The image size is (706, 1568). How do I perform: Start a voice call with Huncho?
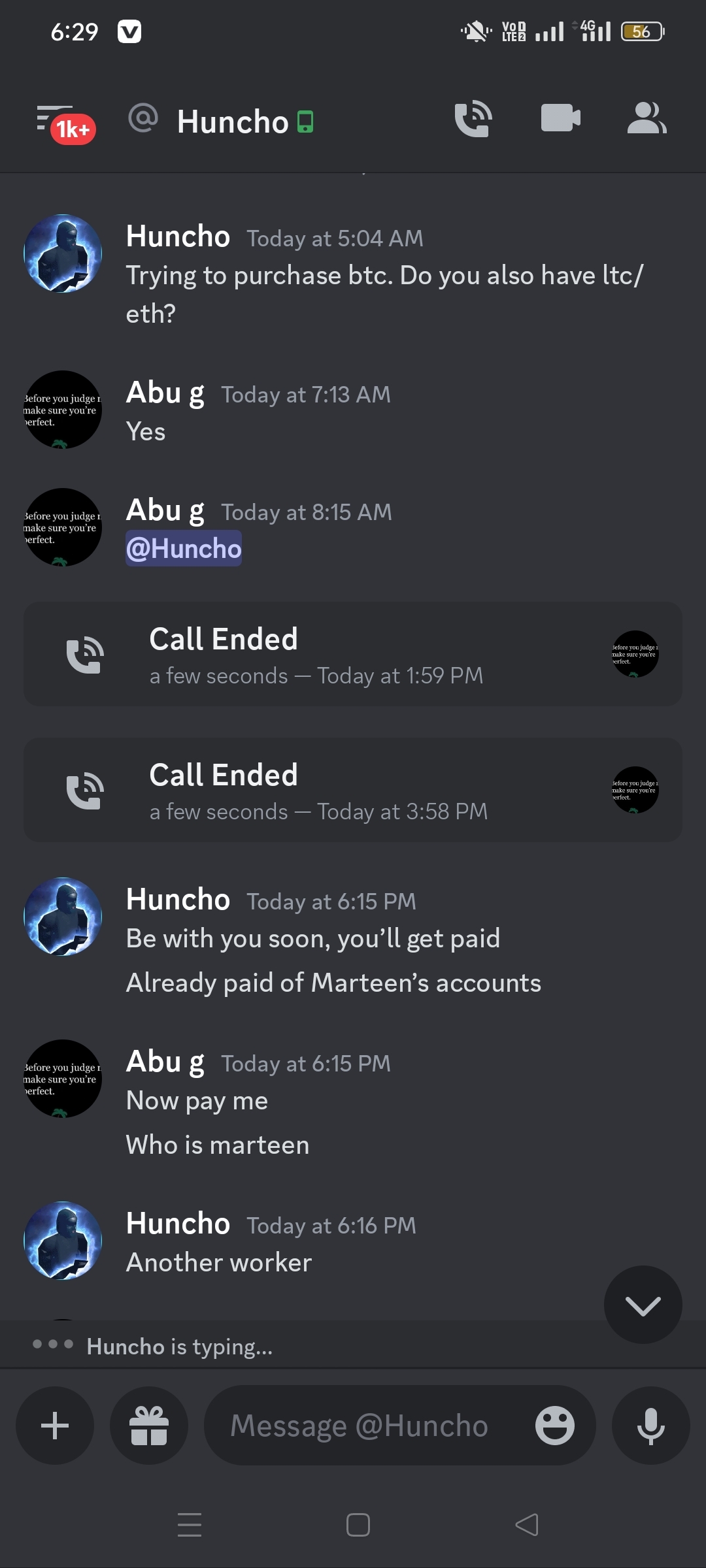tap(473, 120)
